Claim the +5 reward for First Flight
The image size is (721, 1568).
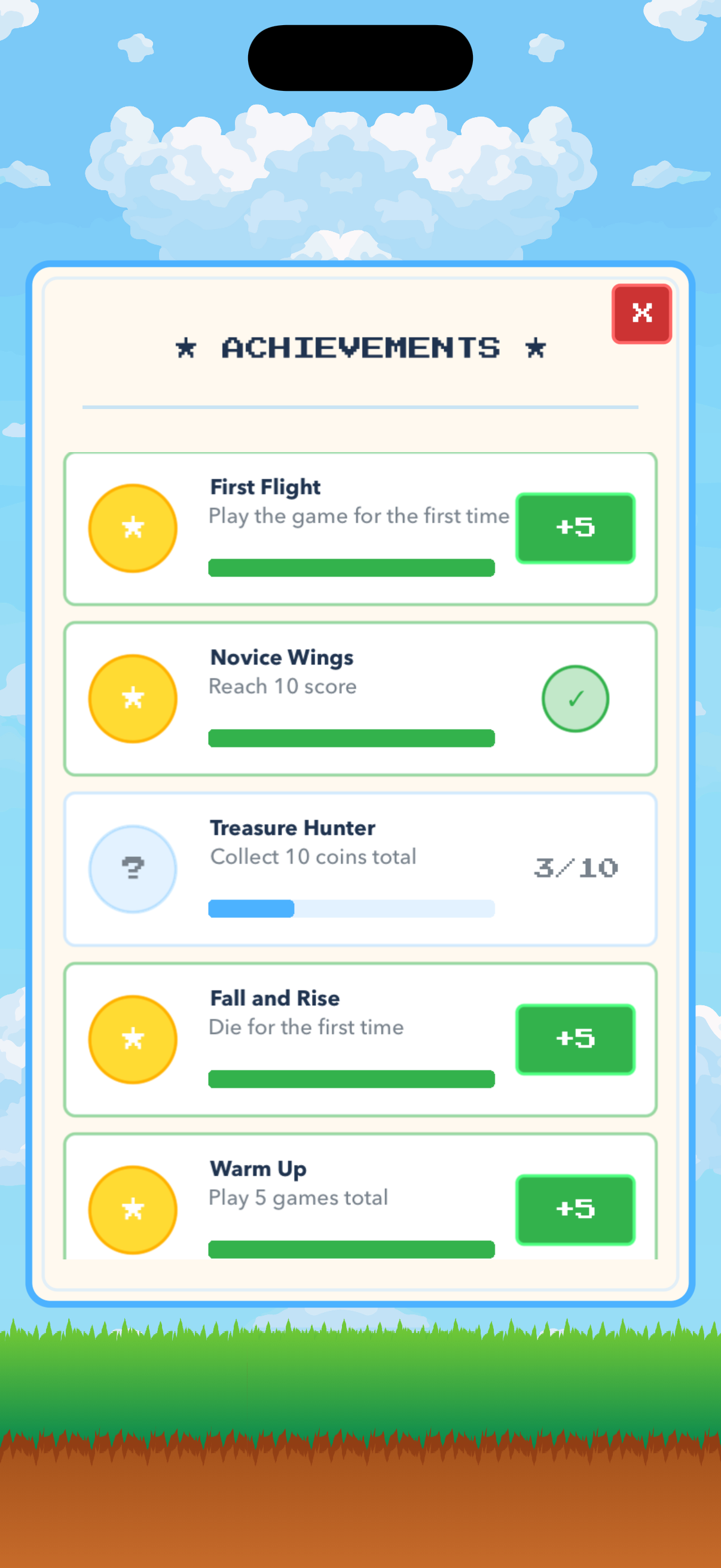click(575, 527)
